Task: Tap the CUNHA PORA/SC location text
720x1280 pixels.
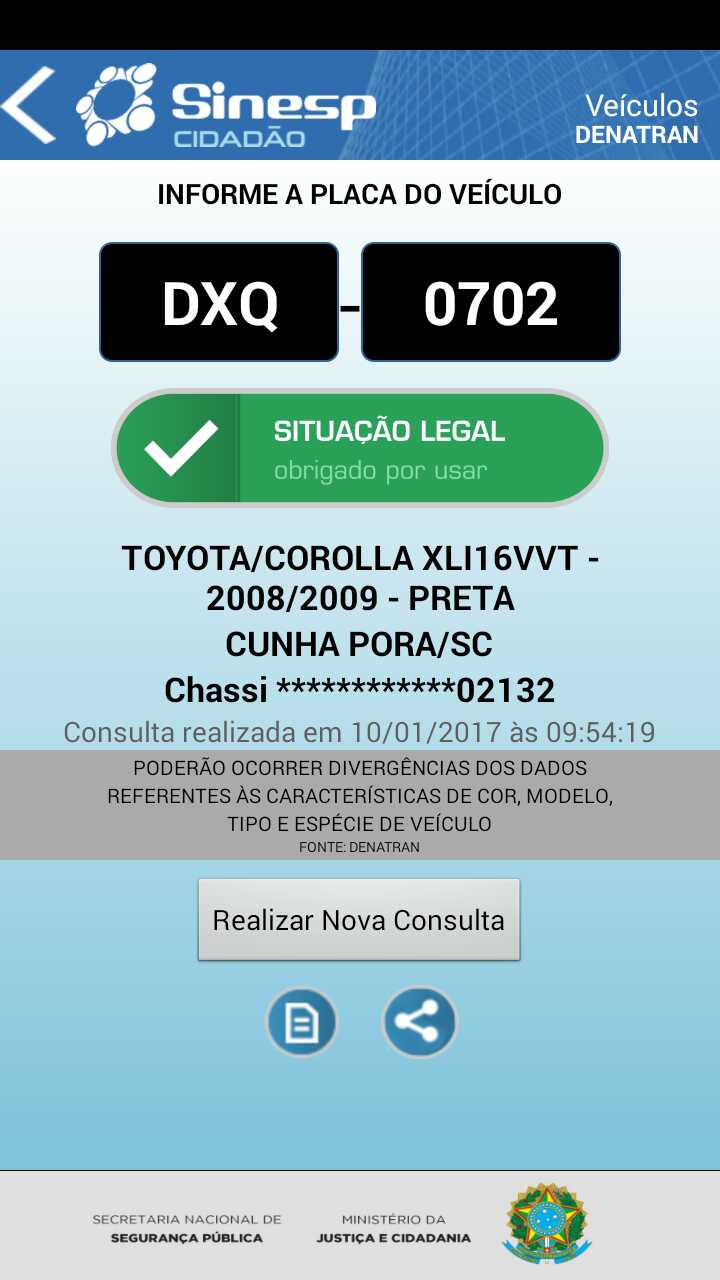Action: [360, 645]
